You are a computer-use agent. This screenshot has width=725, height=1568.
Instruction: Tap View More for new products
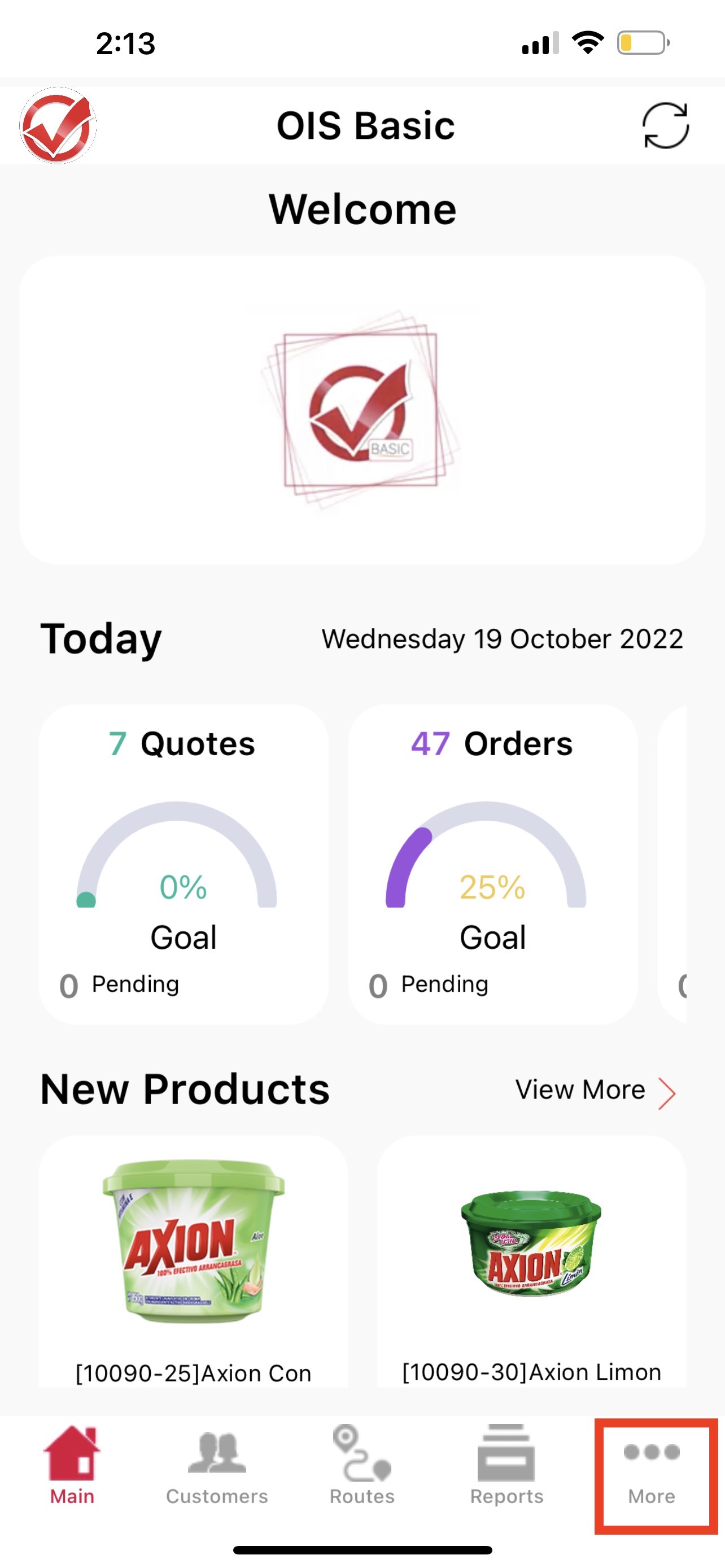pyautogui.click(x=595, y=1090)
